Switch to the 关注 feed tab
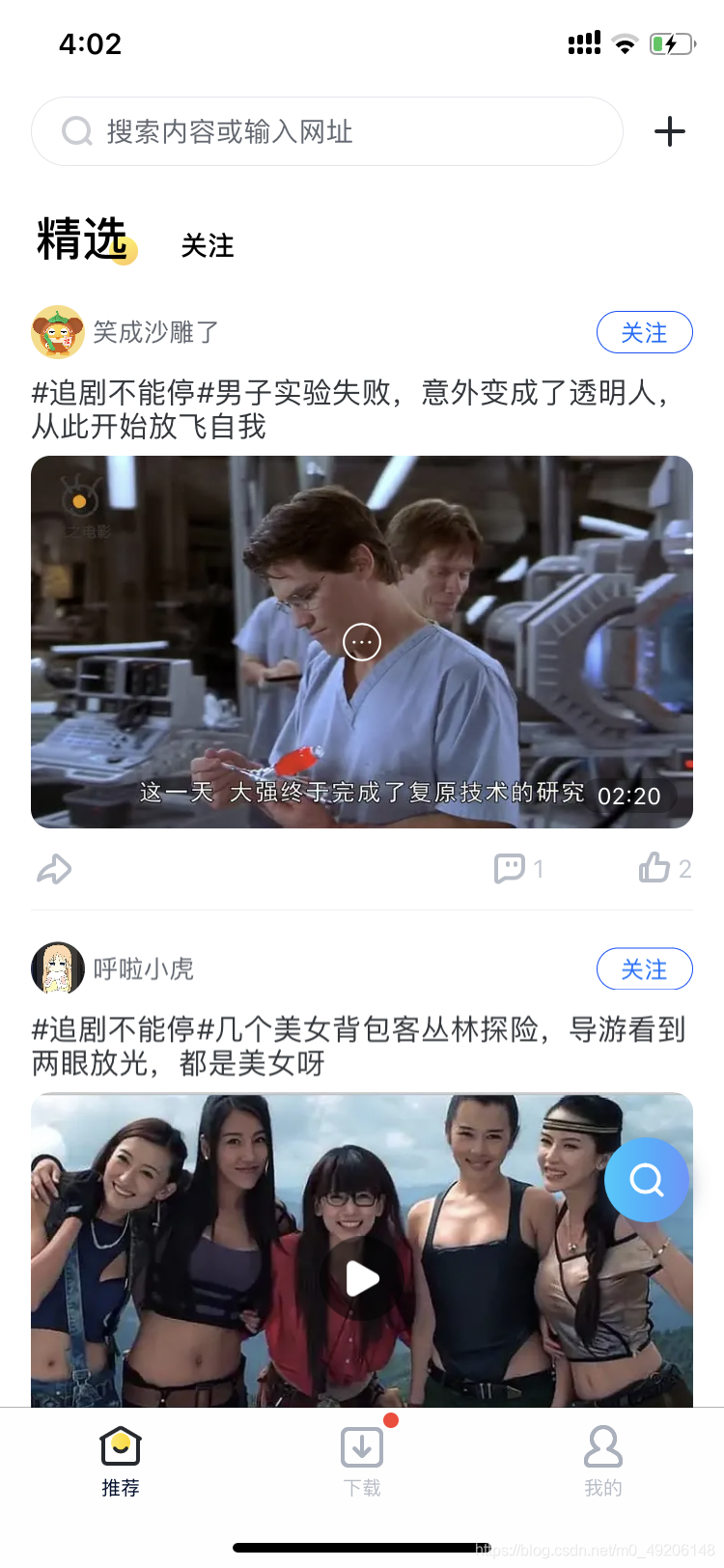The width and height of the screenshot is (724, 1568). (x=207, y=247)
